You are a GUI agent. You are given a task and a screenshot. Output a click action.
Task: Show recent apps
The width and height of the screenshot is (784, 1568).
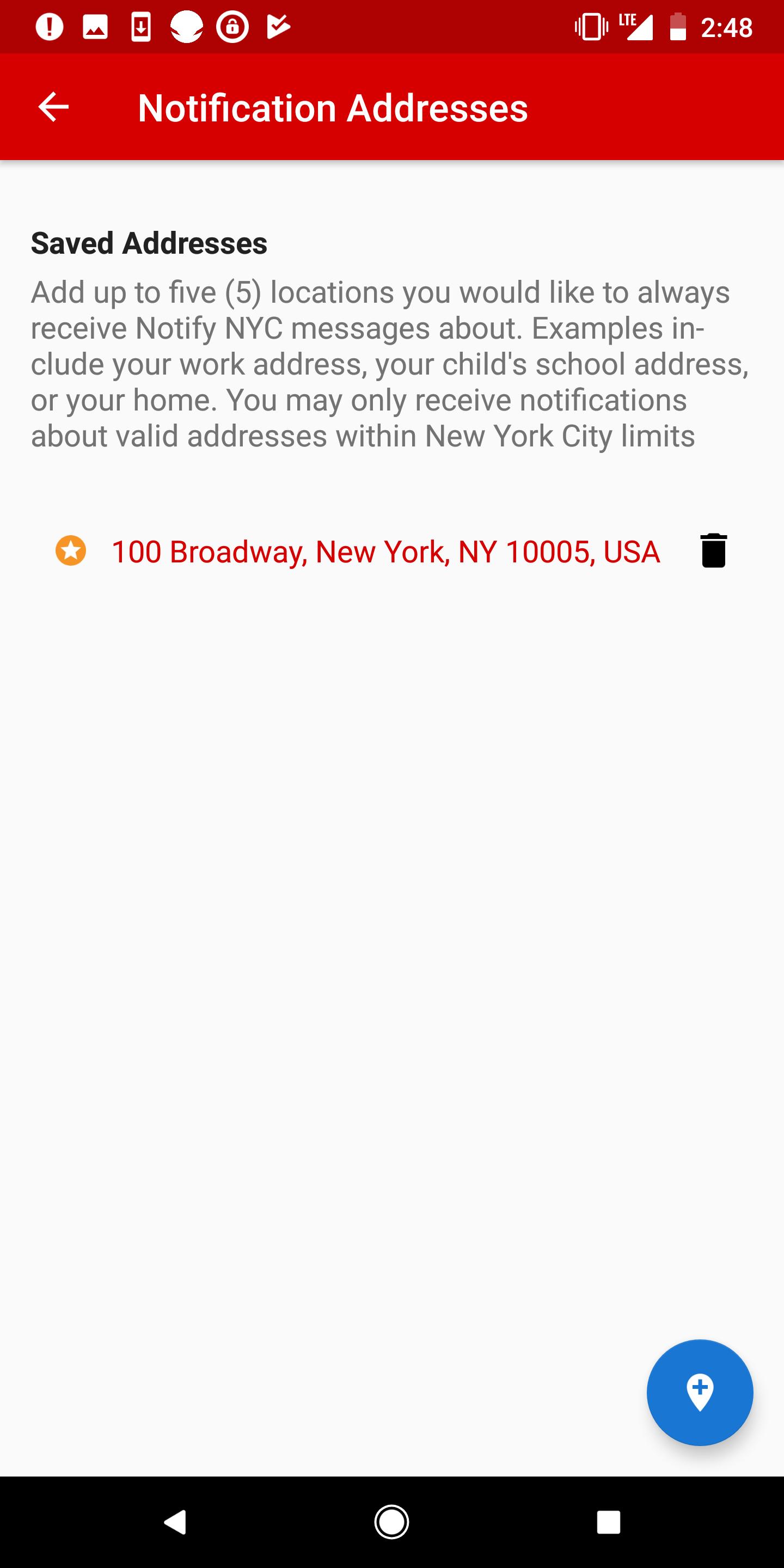(x=608, y=1522)
